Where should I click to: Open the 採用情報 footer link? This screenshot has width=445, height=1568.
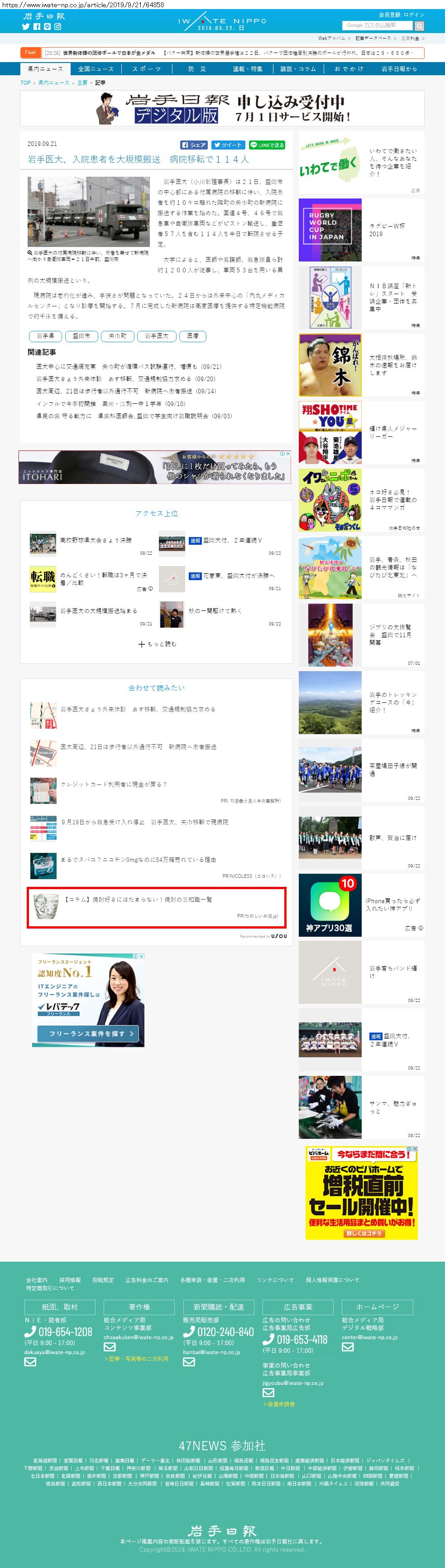(69, 1279)
